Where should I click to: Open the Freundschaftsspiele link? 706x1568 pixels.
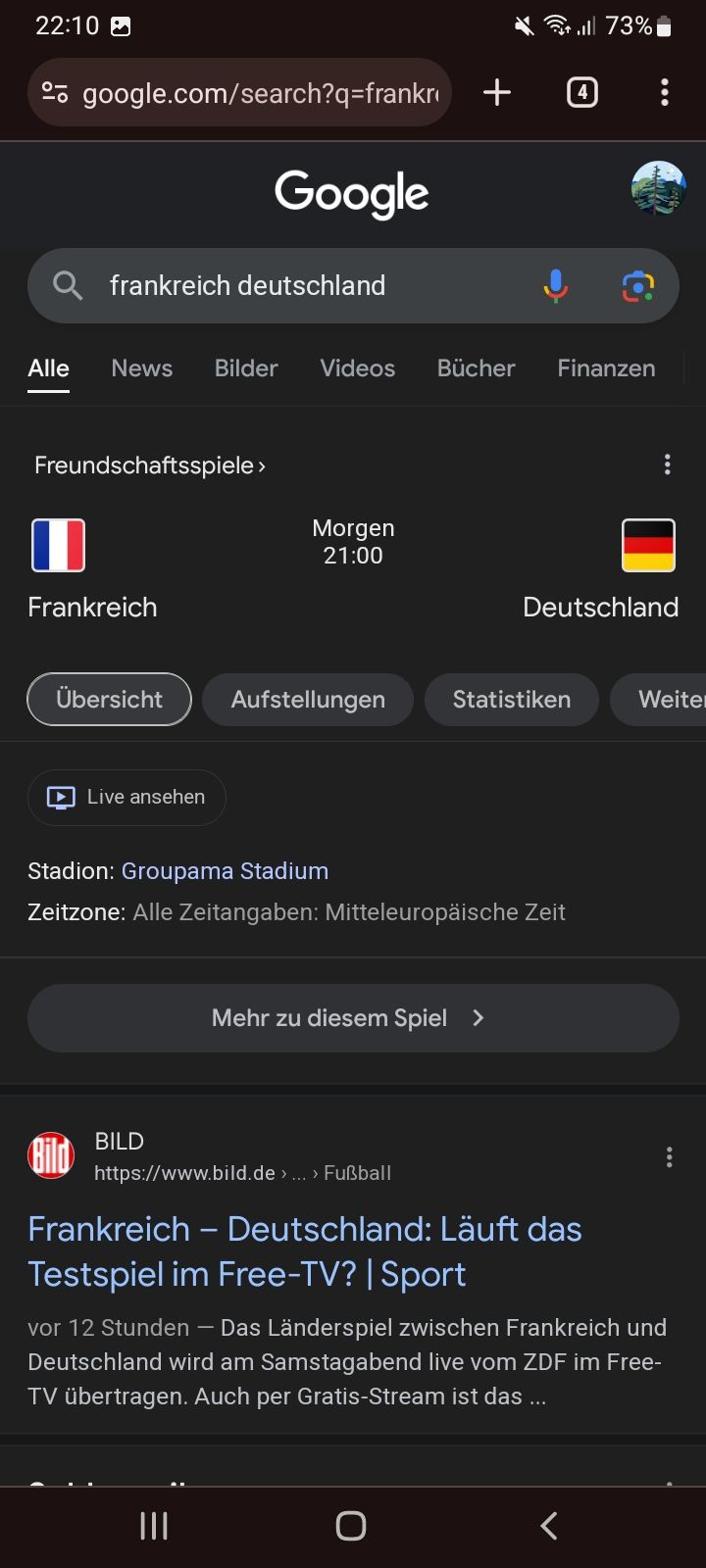point(149,465)
